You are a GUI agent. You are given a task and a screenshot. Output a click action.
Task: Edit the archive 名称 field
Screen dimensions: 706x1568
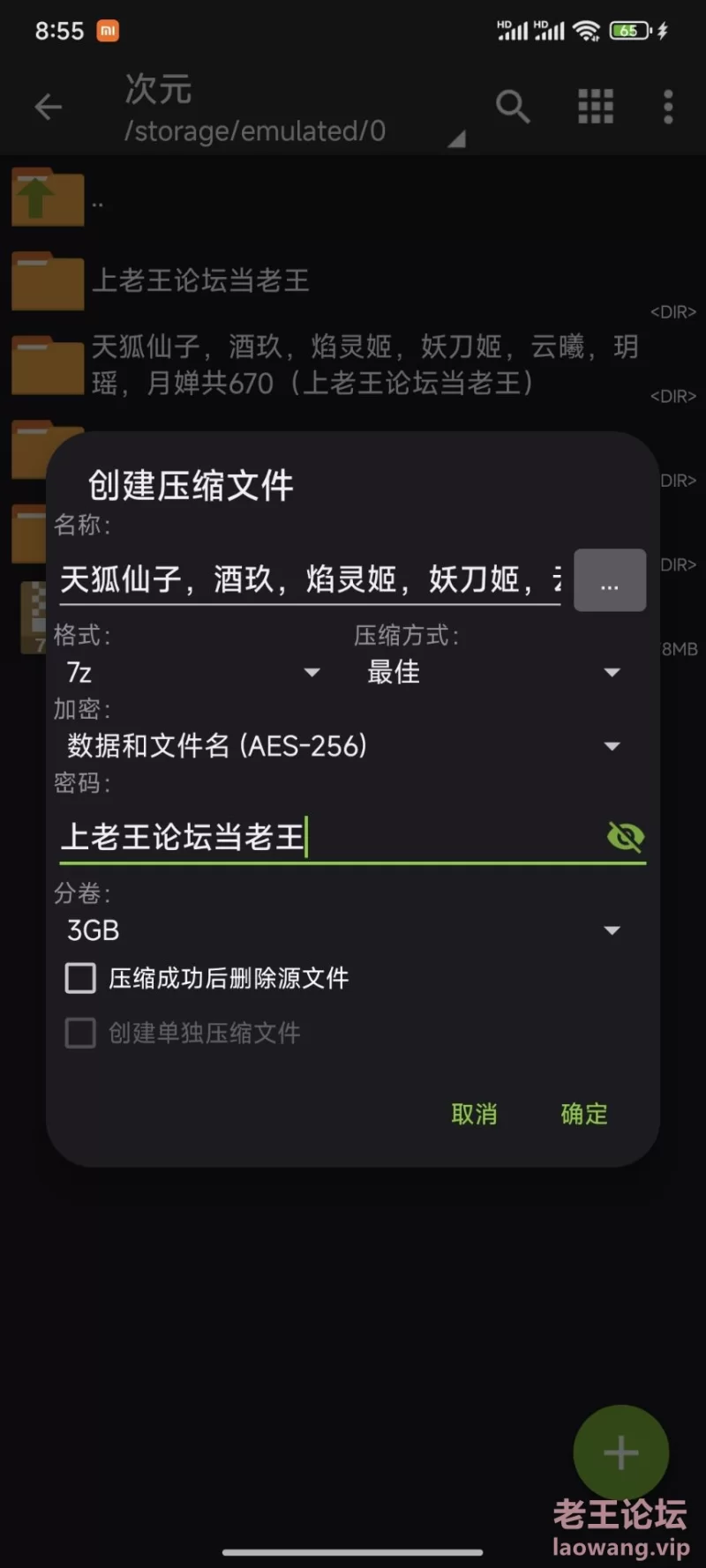(x=310, y=579)
